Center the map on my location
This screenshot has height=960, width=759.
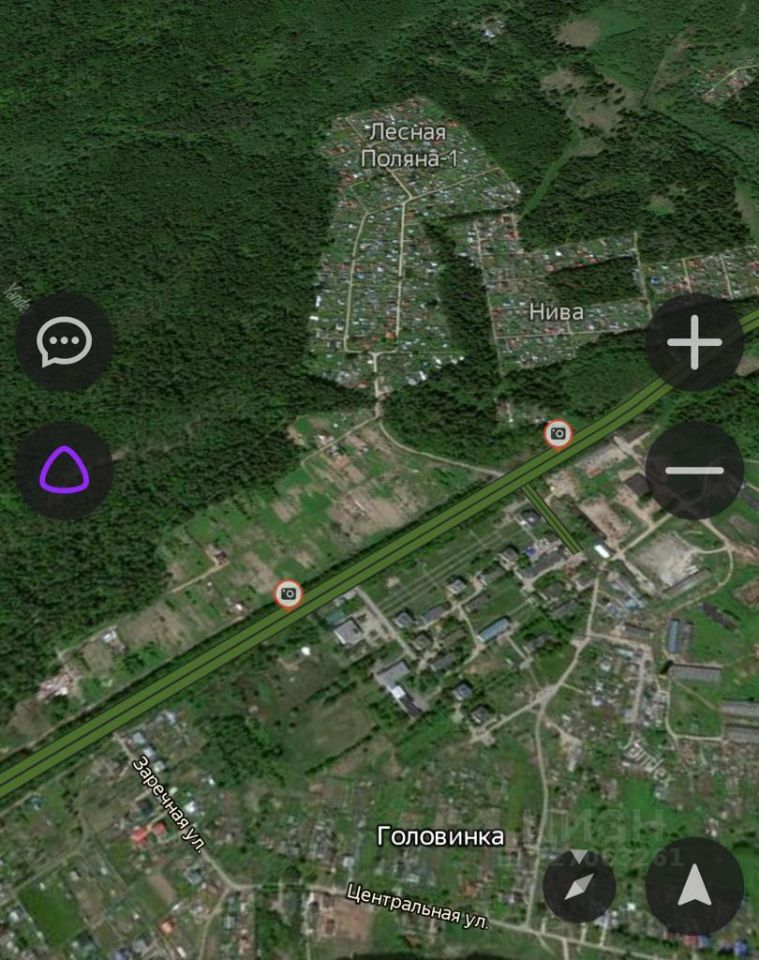(x=694, y=886)
